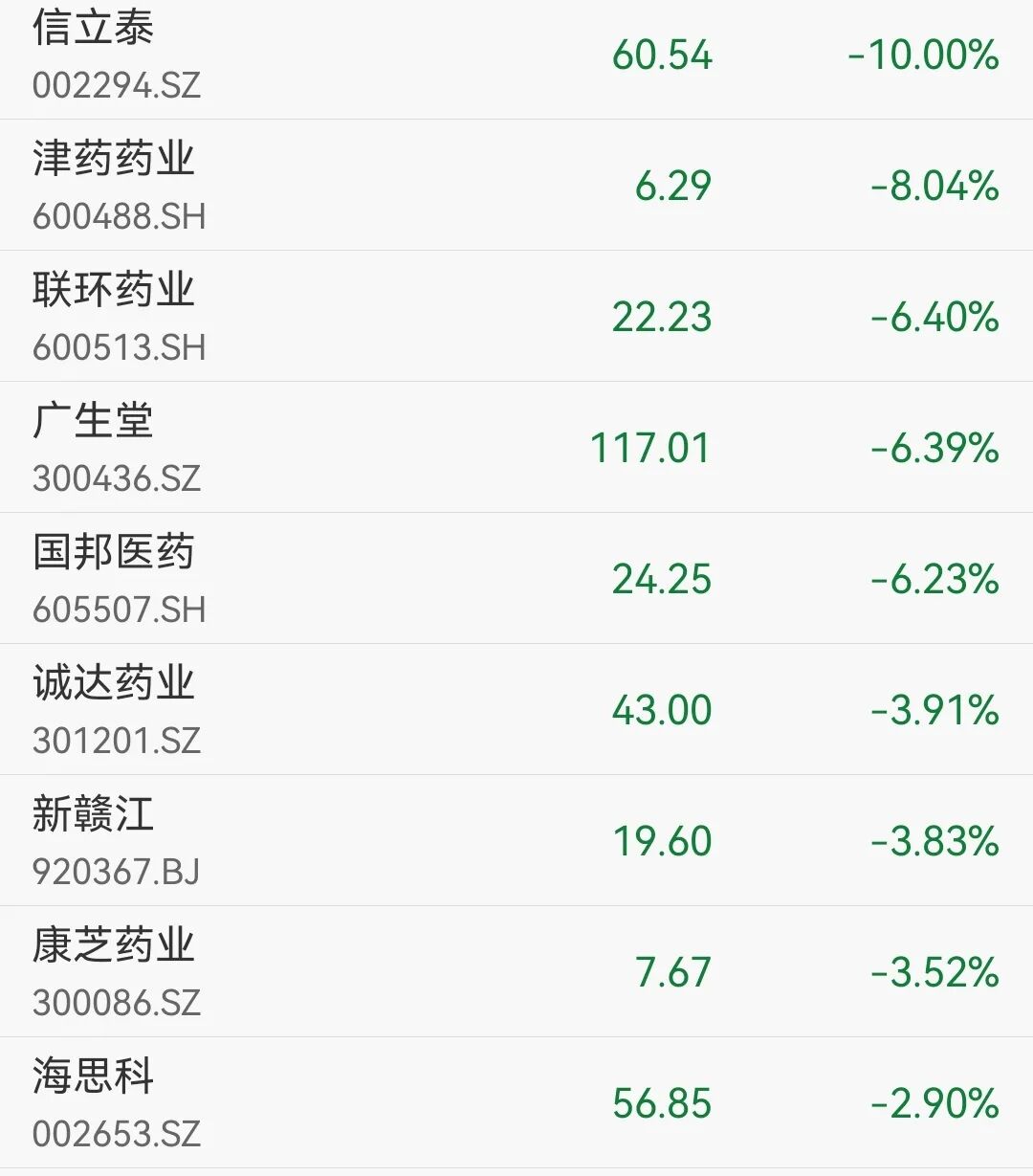Viewport: 1033px width, 1176px height.
Task: Click the price 43.00 for 诚达药业
Action: (663, 709)
